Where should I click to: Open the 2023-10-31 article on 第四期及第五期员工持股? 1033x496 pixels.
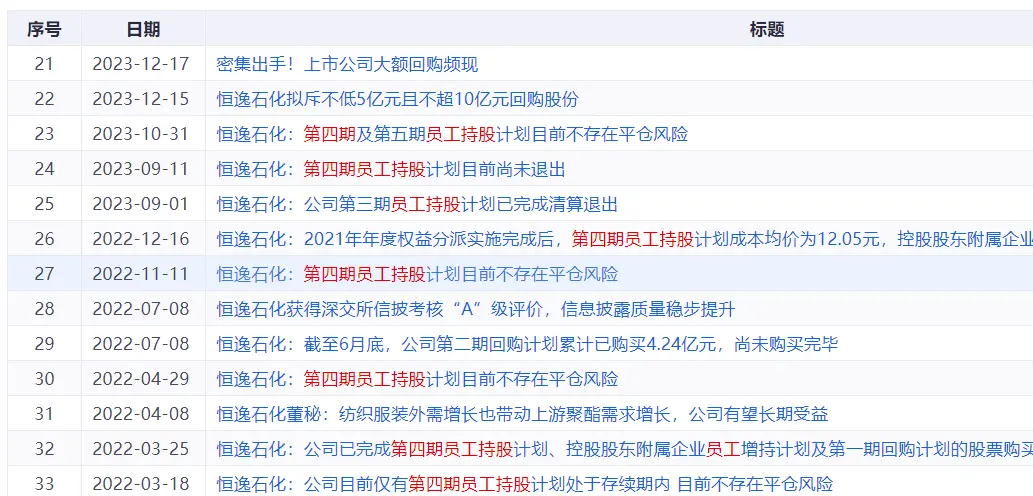[x=452, y=134]
